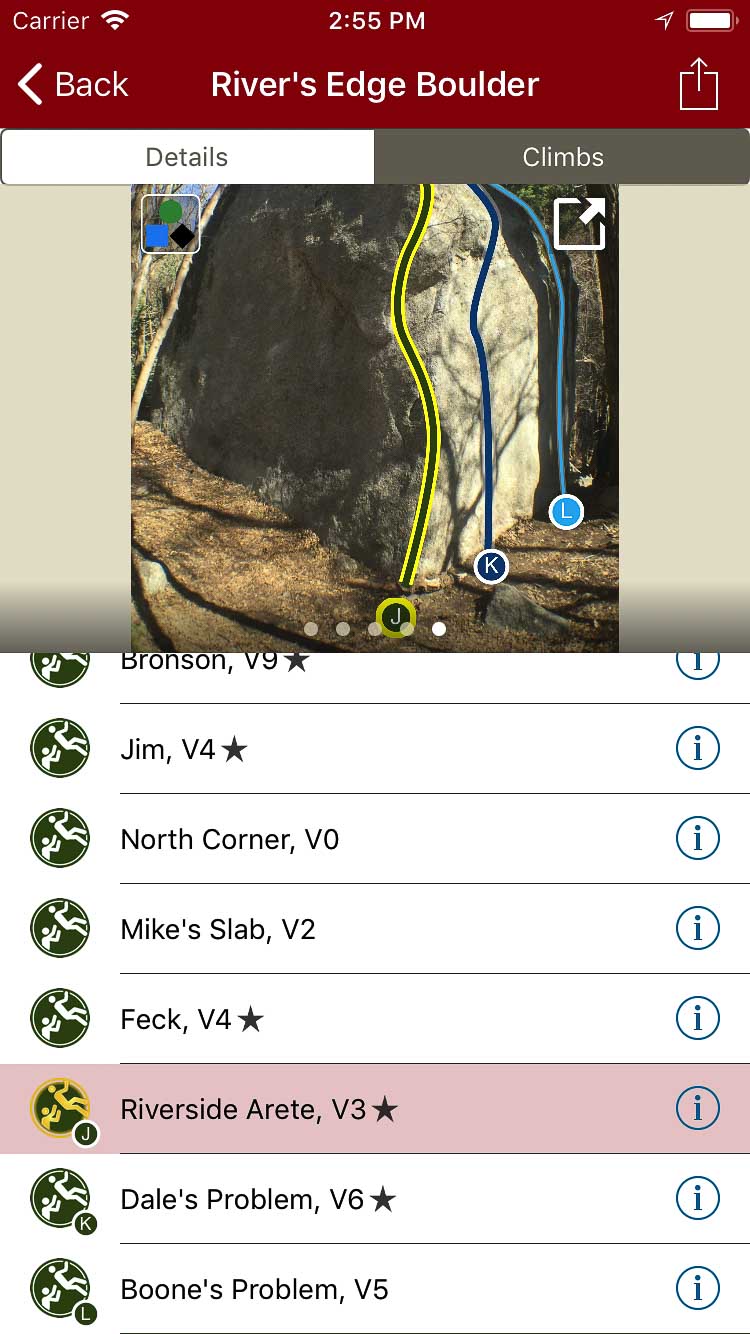The height and width of the screenshot is (1334, 750).
Task: Open the difficulty shapes legend icon
Action: pos(170,224)
